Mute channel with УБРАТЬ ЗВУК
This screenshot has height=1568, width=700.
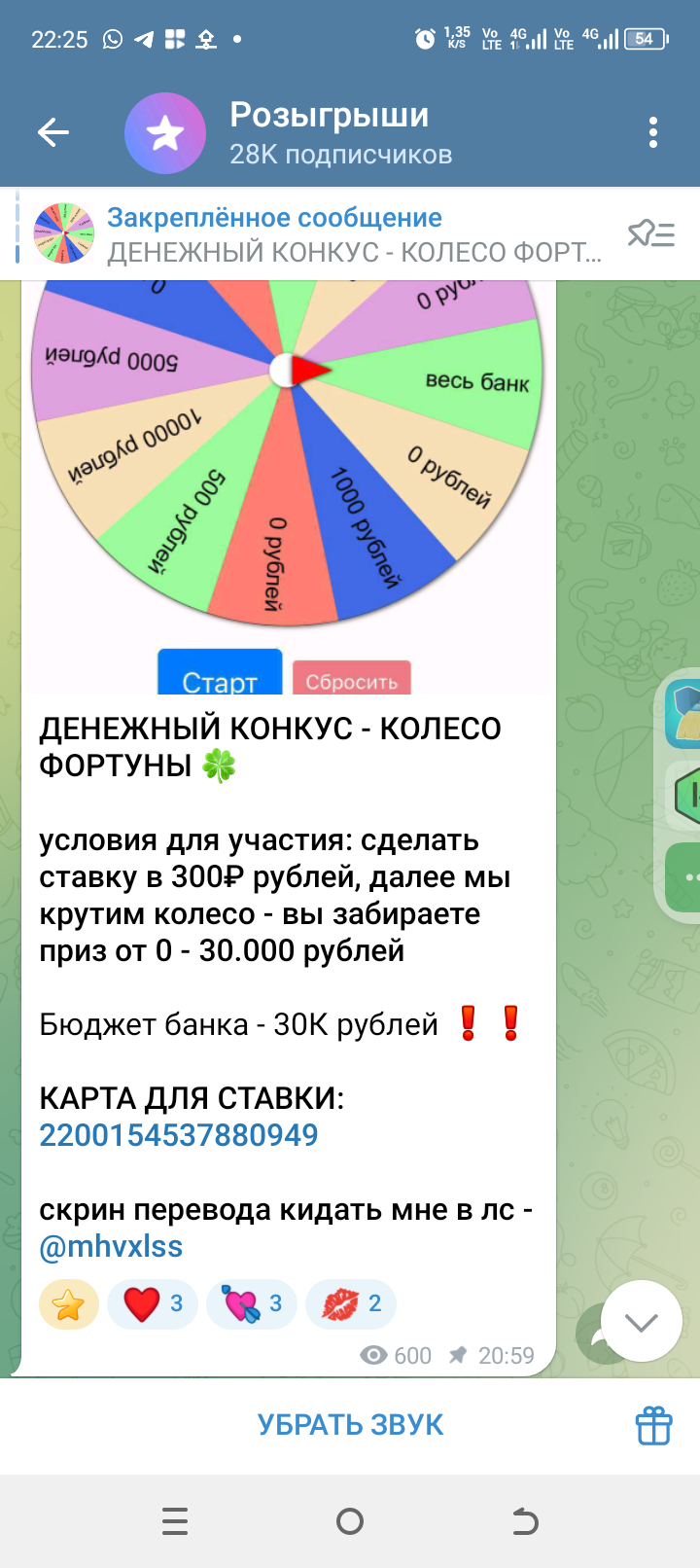(350, 1425)
